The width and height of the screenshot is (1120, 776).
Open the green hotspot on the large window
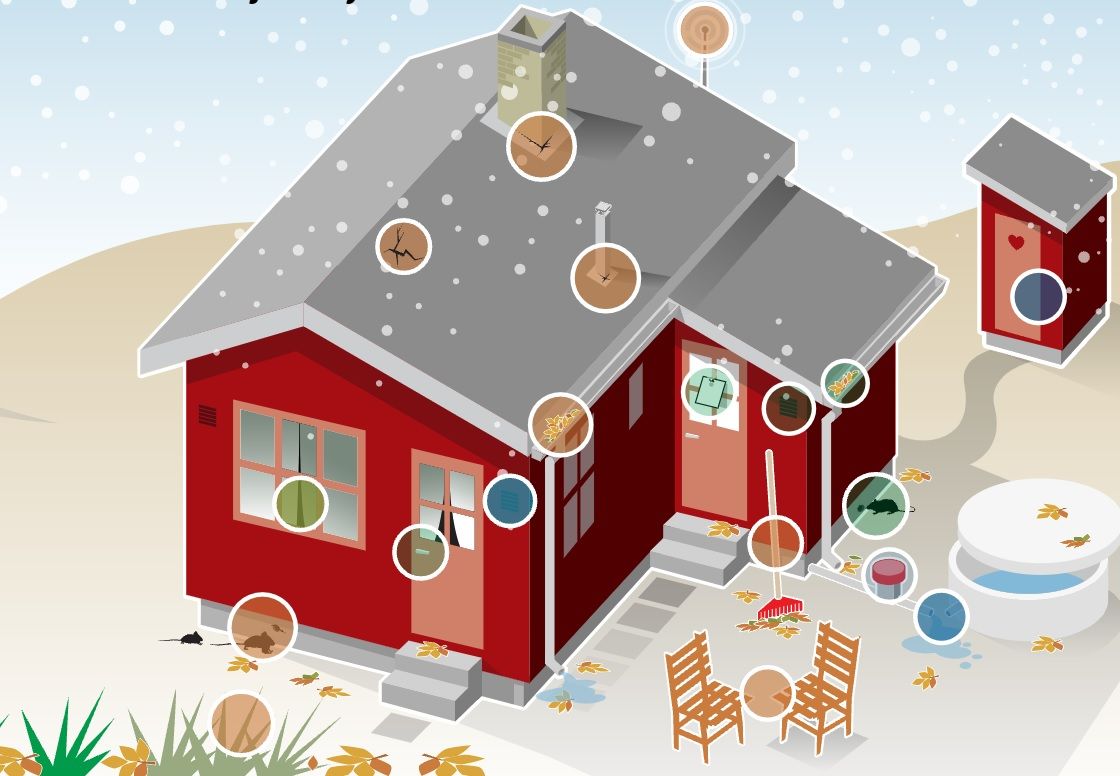[300, 504]
